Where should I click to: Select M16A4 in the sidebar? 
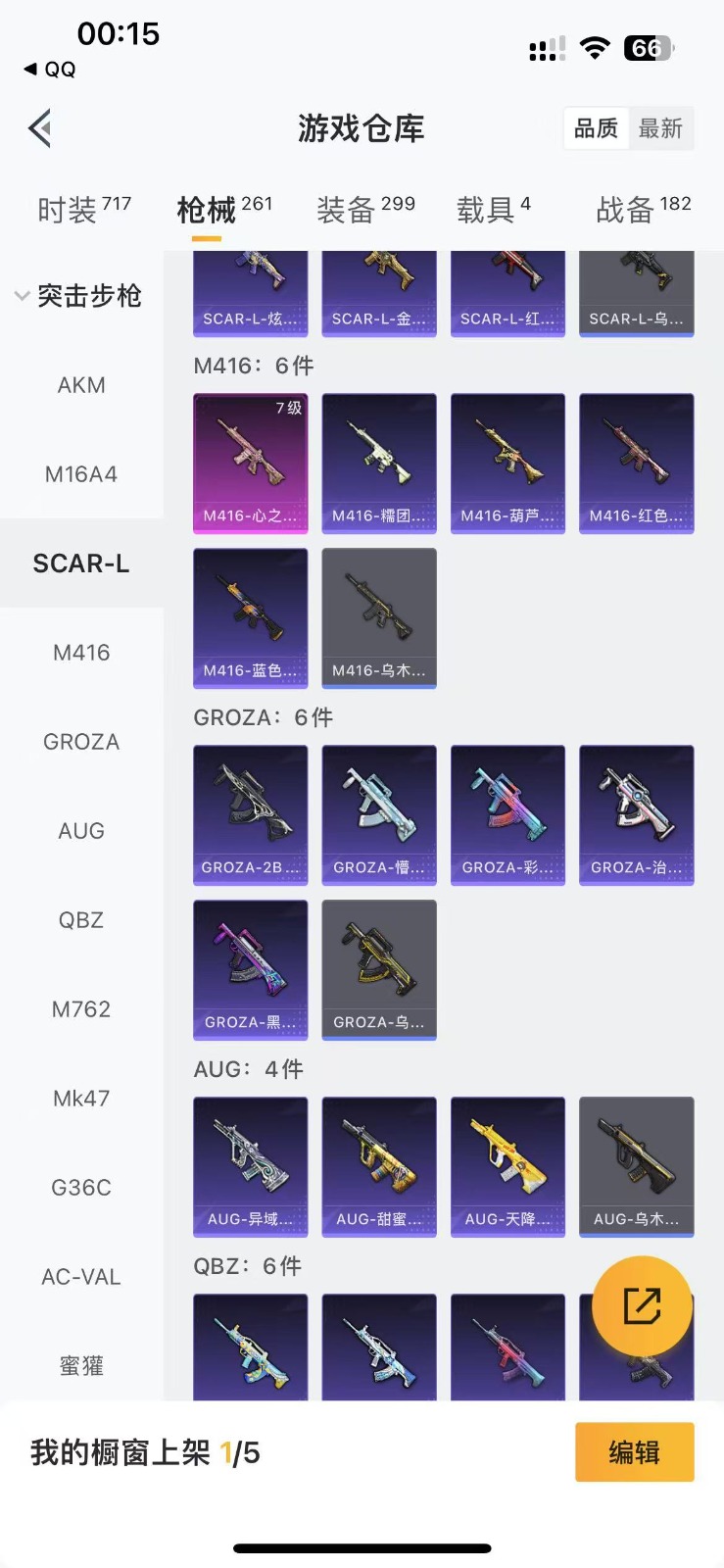81,474
